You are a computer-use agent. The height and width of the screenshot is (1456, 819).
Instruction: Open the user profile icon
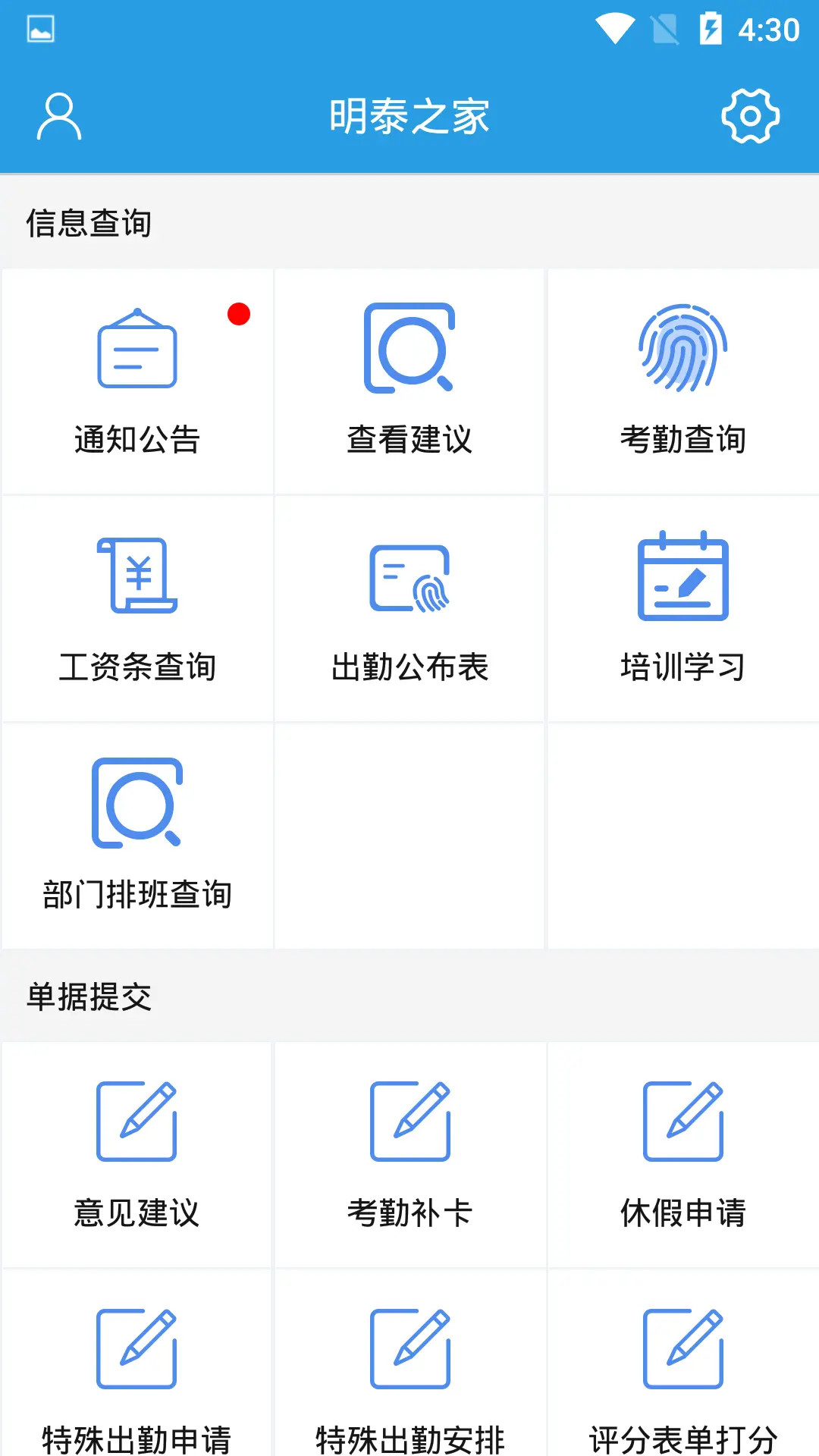click(58, 115)
